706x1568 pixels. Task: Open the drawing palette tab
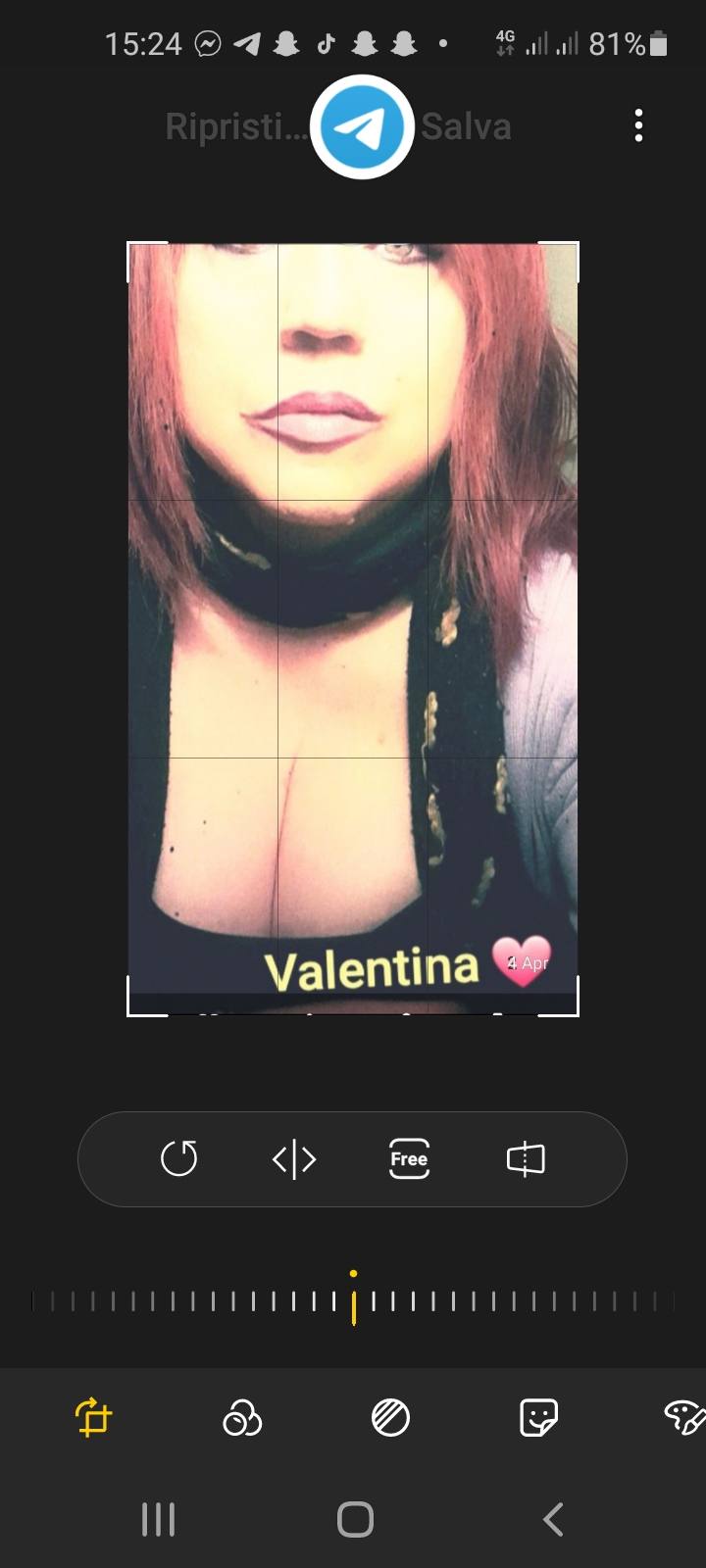click(x=684, y=1417)
